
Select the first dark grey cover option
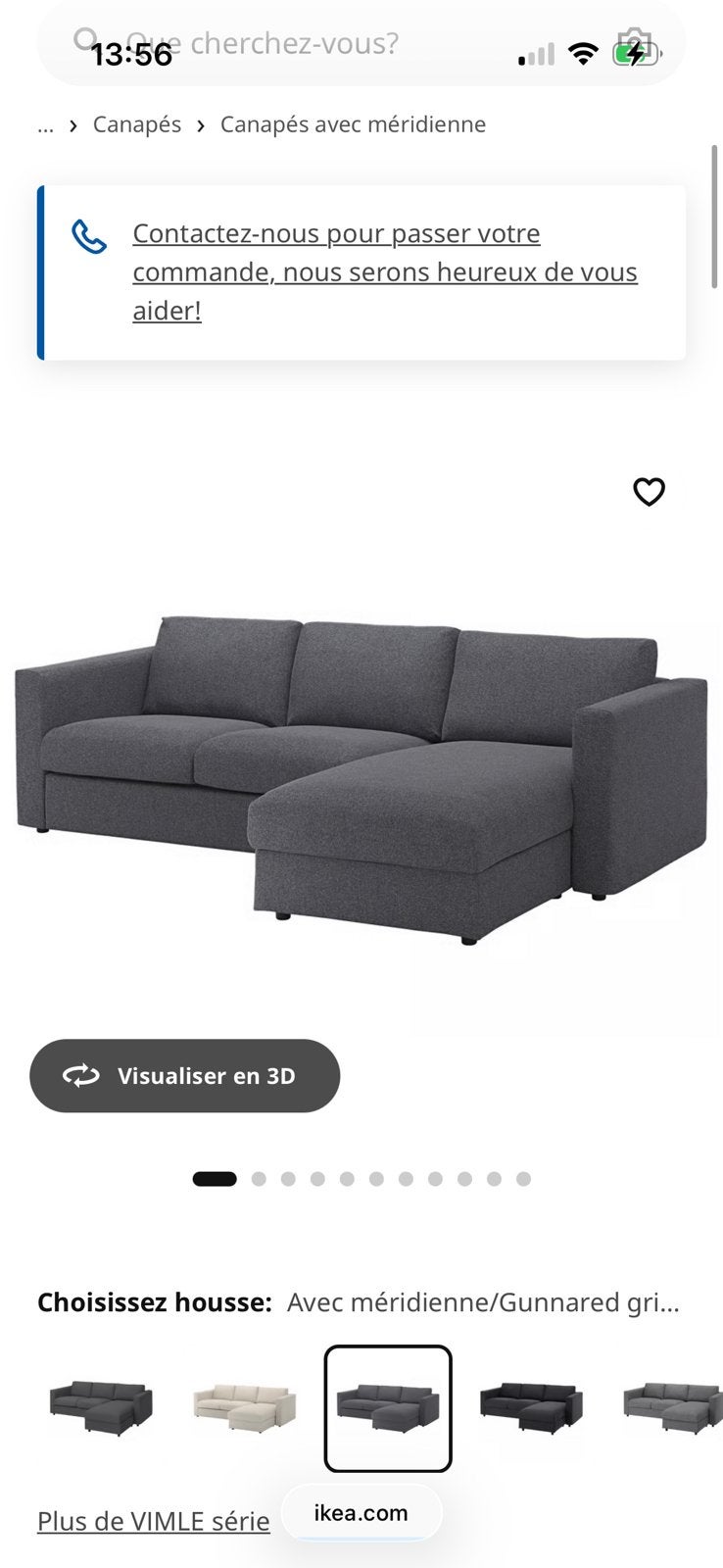[101, 1408]
